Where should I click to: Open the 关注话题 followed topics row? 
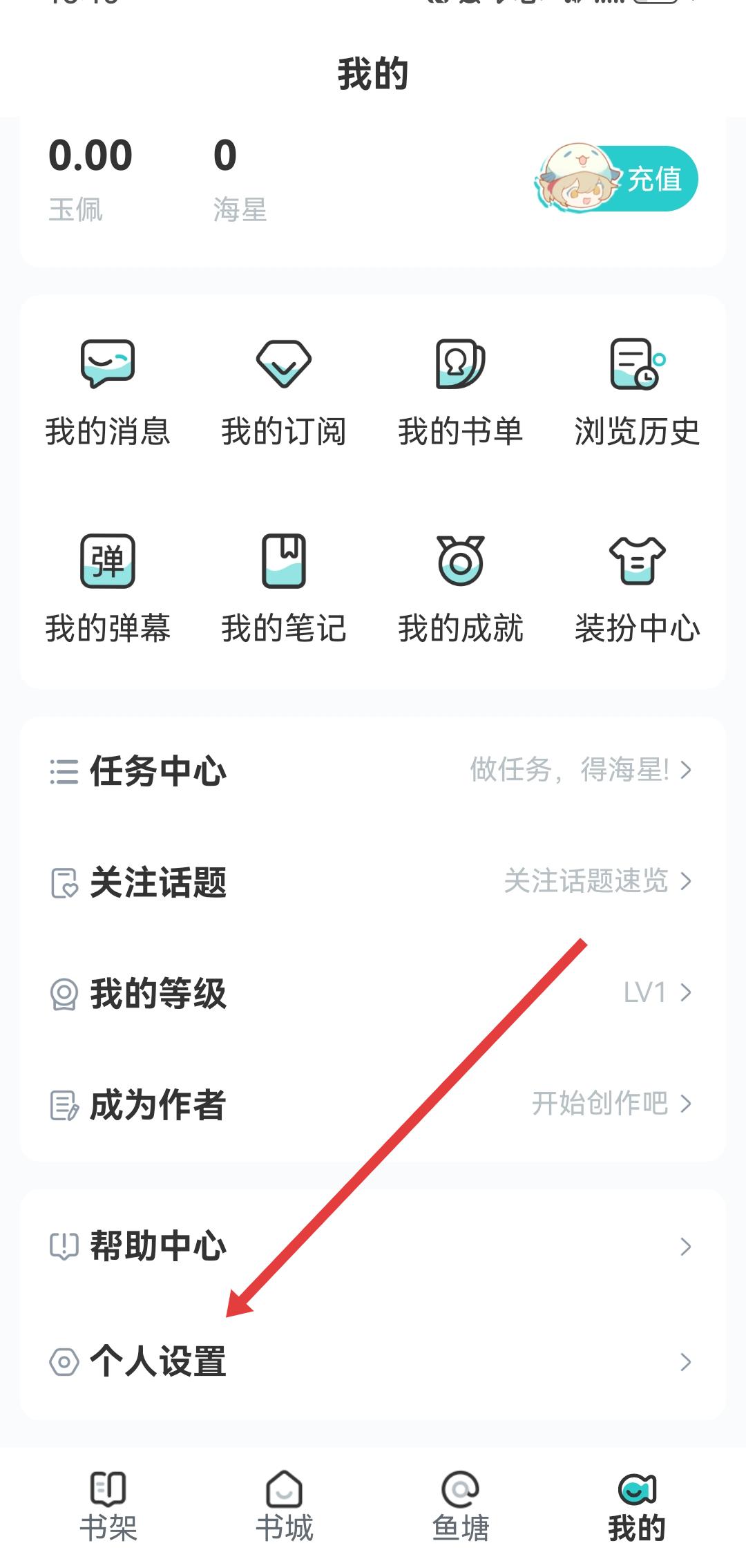[x=373, y=882]
